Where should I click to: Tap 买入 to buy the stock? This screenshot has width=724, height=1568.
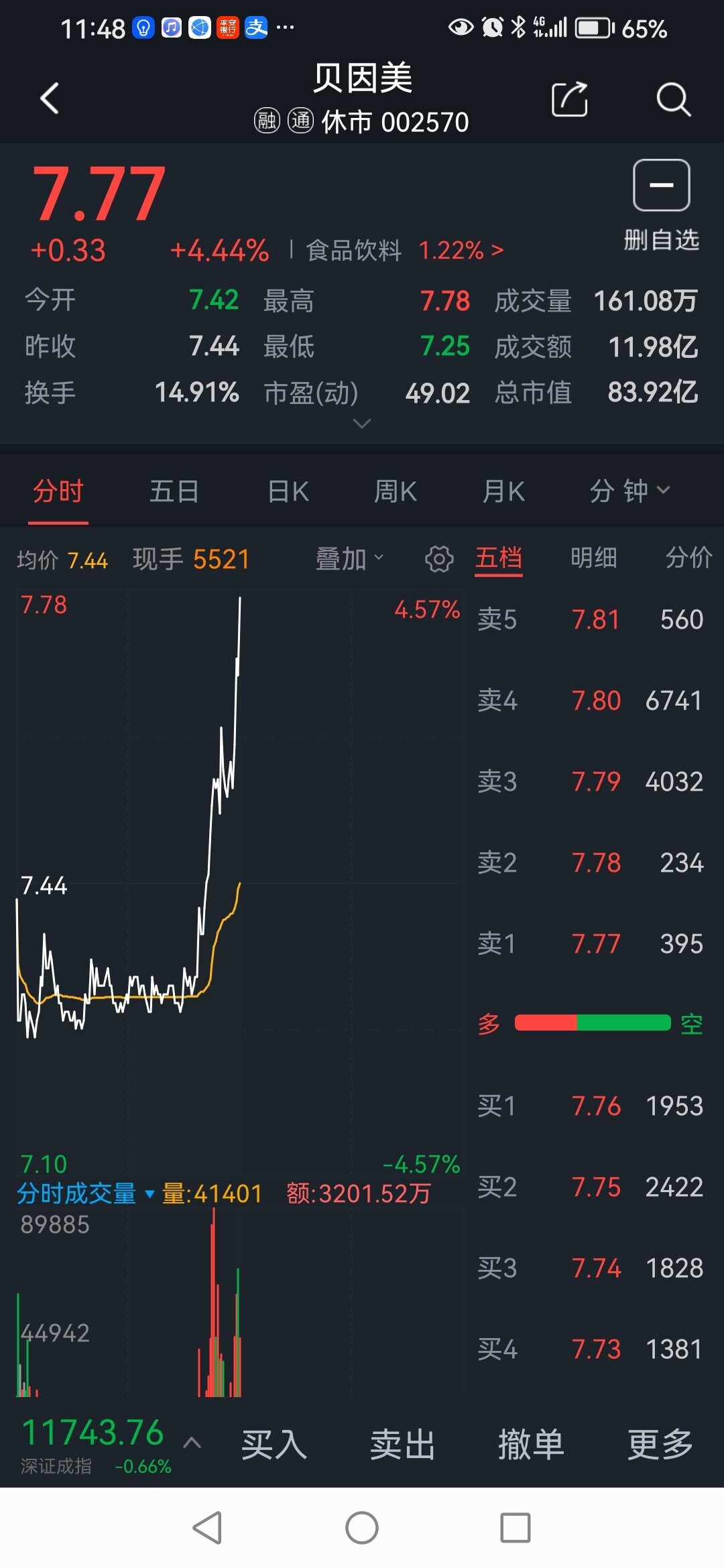(x=274, y=1444)
